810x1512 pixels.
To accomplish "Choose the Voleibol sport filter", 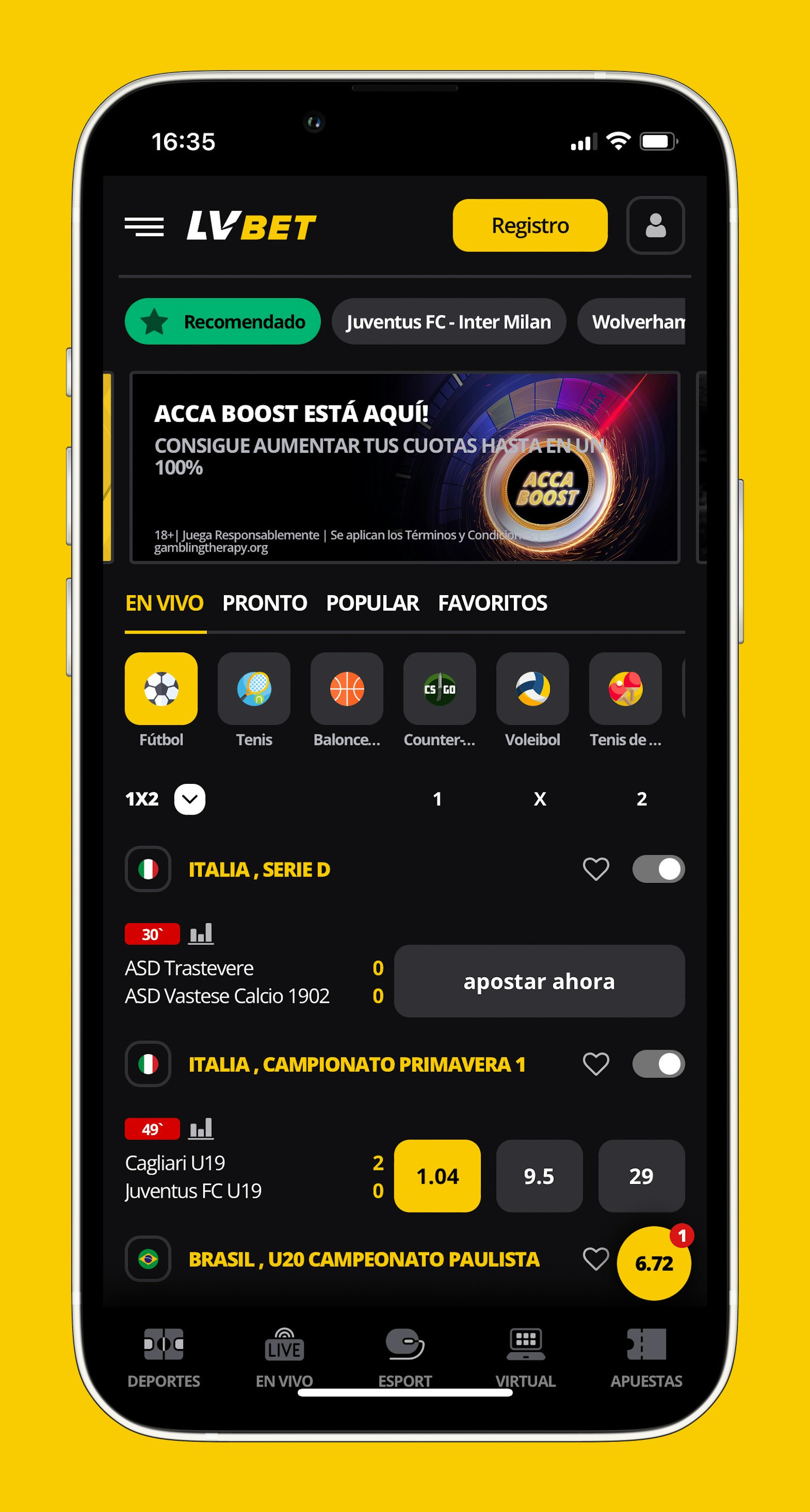I will [532, 689].
